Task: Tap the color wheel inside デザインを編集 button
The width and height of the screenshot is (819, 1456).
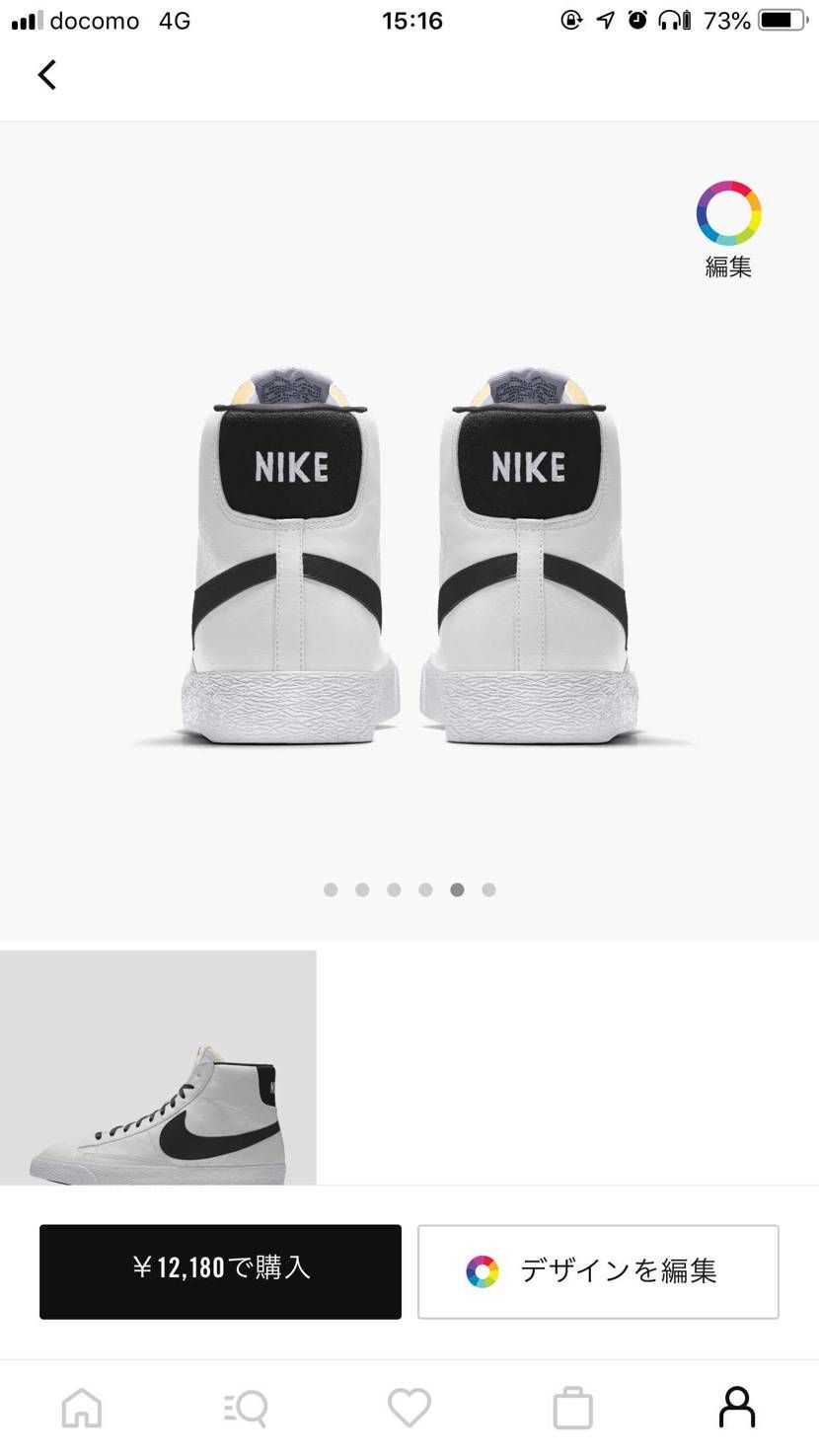Action: point(483,1271)
